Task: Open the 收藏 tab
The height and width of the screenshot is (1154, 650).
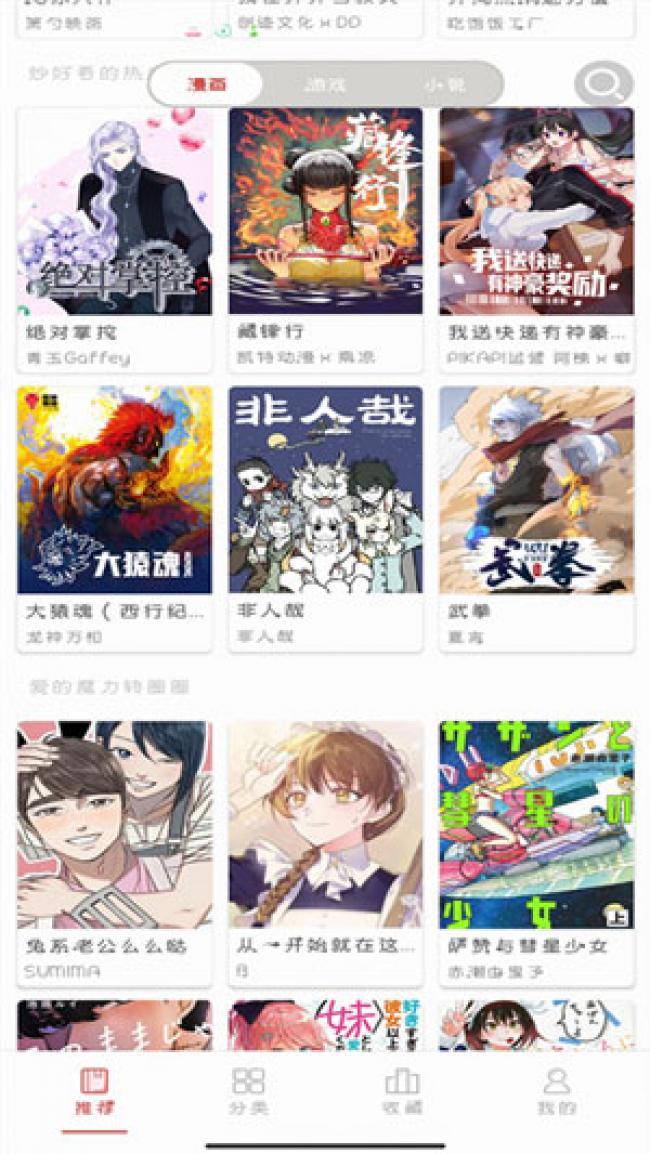Action: point(402,1092)
